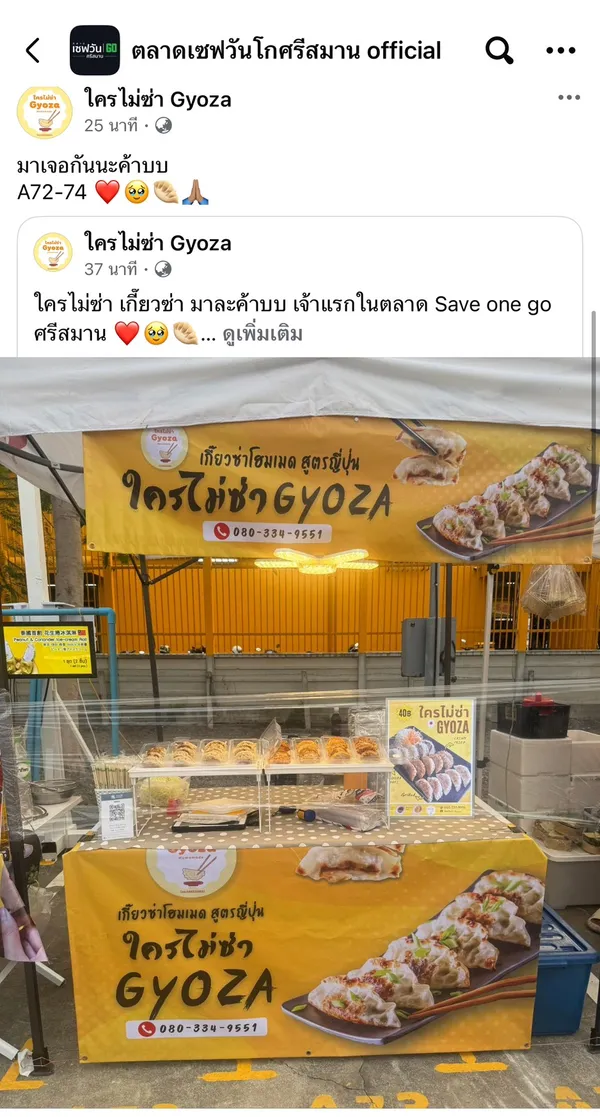Open the top bar overflow menu
Viewport: 600px width, 1117px height.
click(x=560, y=50)
